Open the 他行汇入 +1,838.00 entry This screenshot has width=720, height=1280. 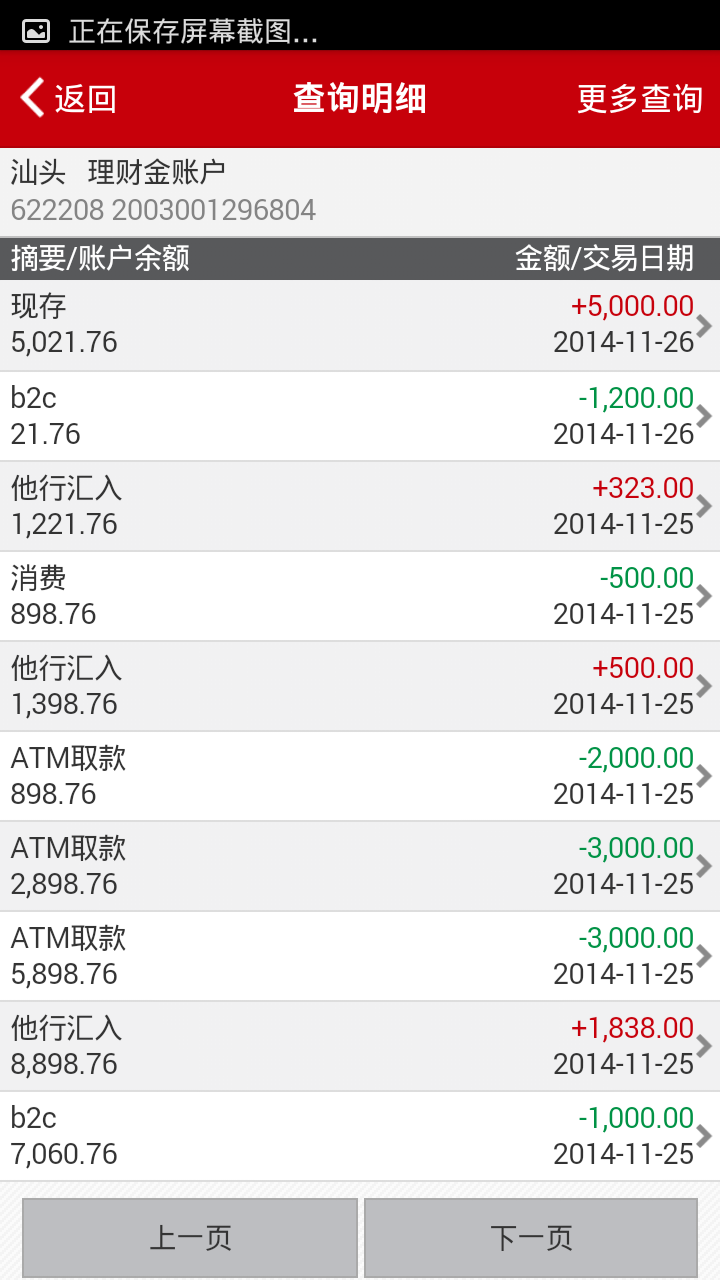(360, 1046)
